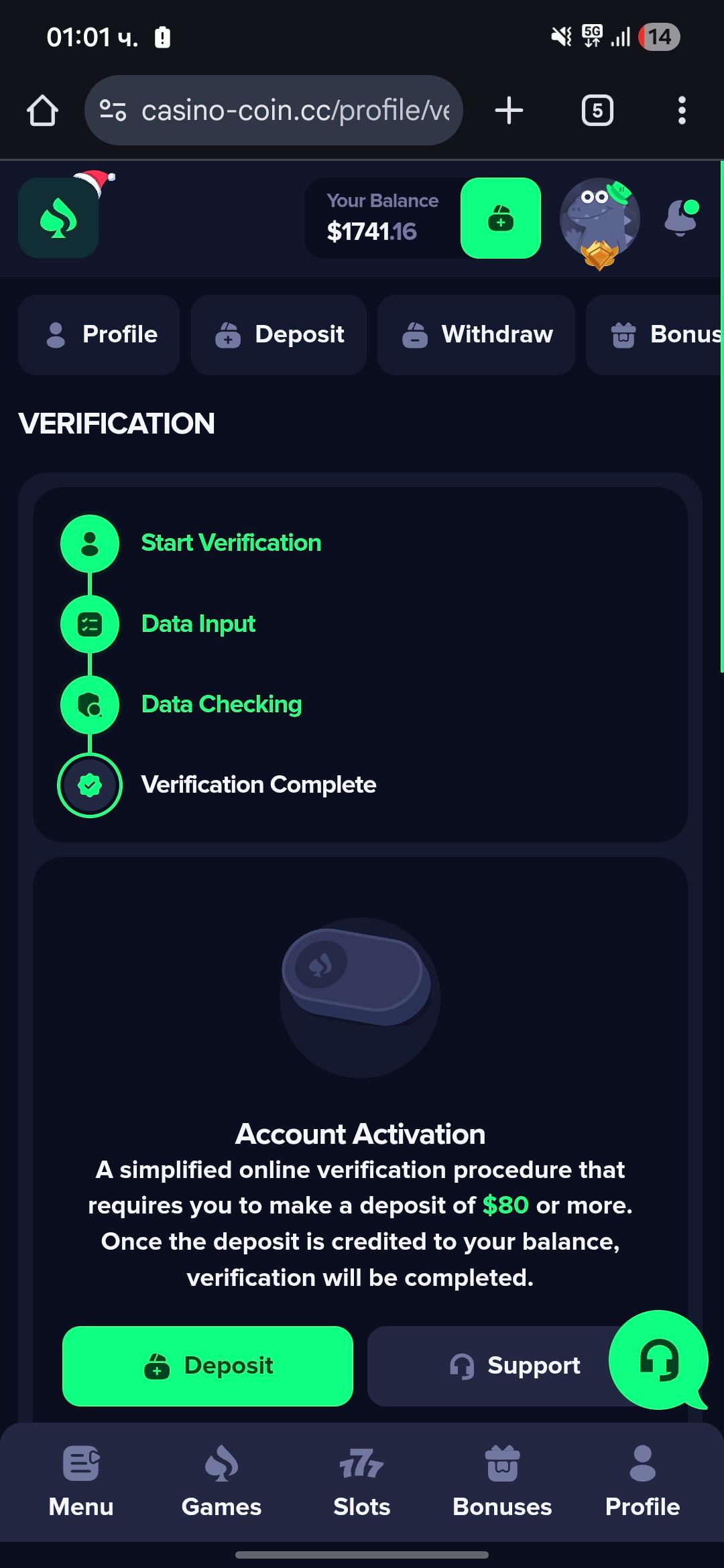
Task: Tap the green wallet button beside balance
Action: (500, 218)
